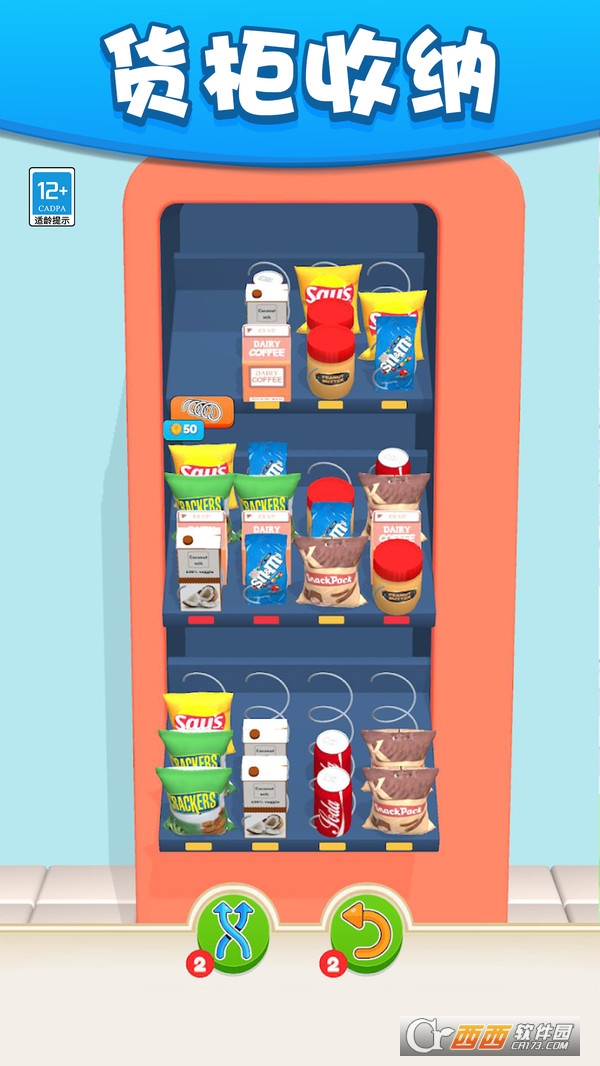Tap the peanut butter jar on the top shelf
600x1066 pixels.
click(x=331, y=362)
